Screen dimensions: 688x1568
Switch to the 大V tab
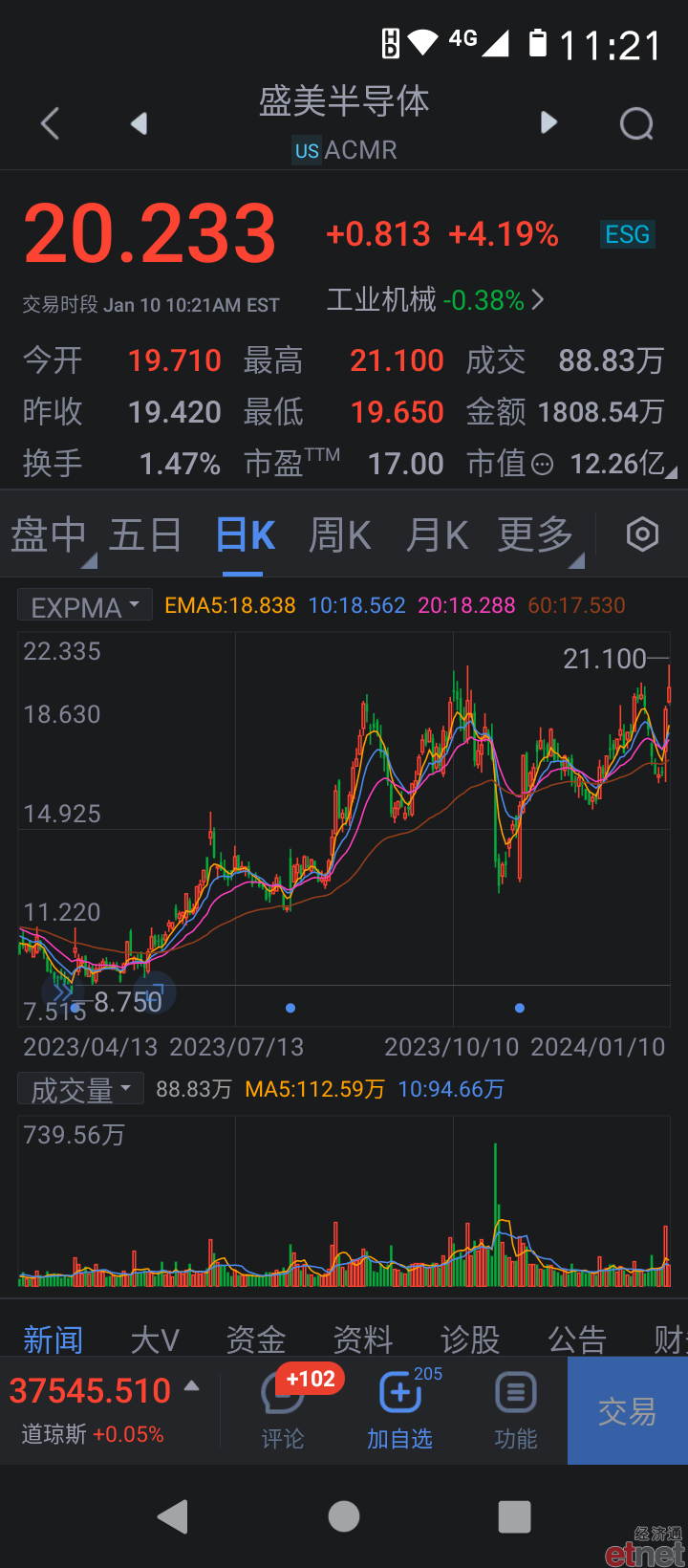coord(155,1339)
